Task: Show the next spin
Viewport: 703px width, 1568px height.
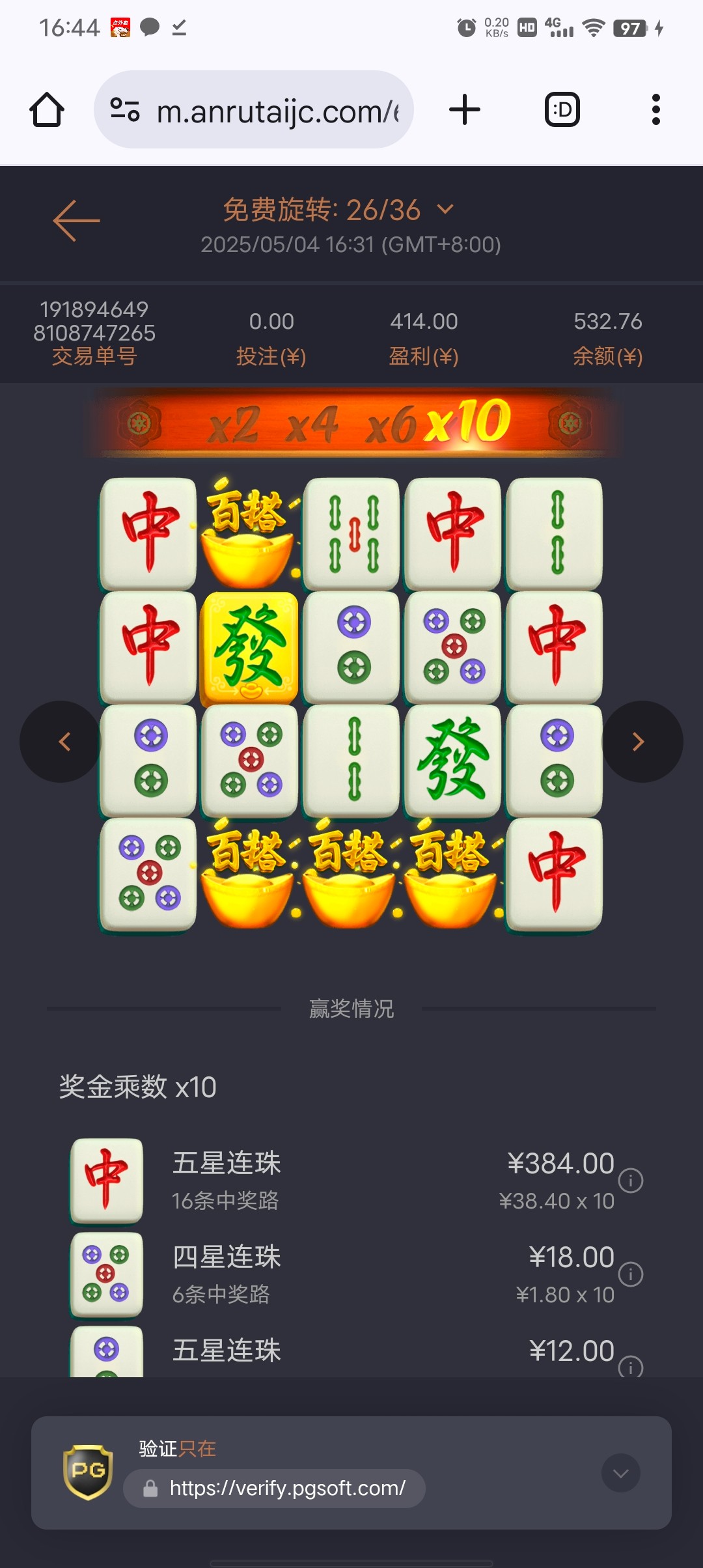Action: pyautogui.click(x=641, y=742)
